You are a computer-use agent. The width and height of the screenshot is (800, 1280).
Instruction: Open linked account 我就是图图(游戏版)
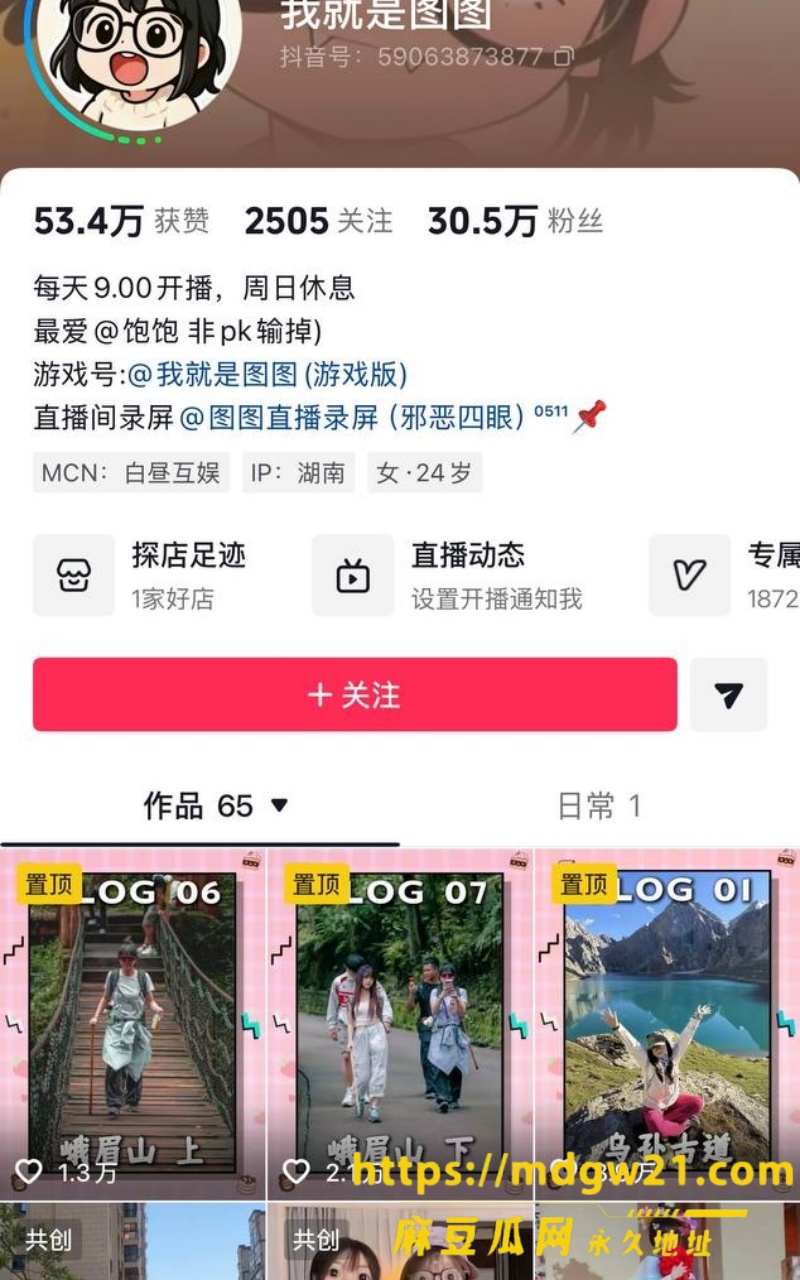pos(268,374)
